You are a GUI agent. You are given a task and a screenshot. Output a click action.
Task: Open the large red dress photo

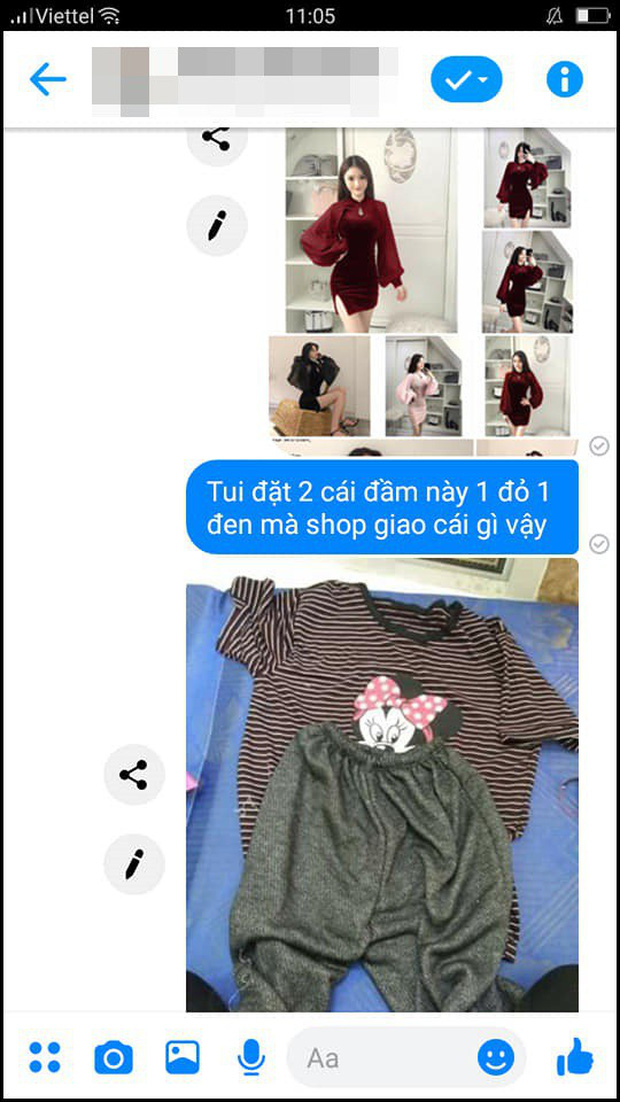coord(371,230)
